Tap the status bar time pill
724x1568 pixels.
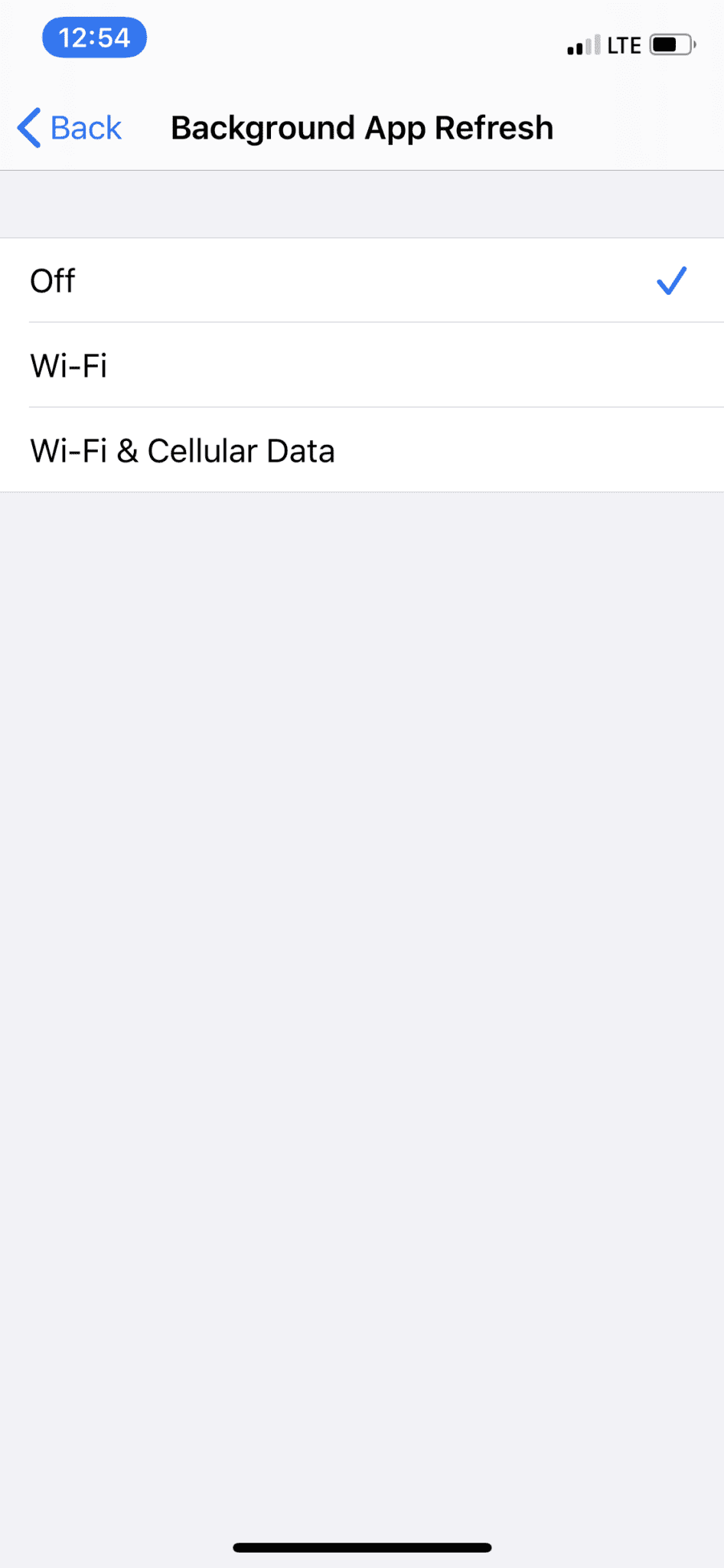pos(93,38)
